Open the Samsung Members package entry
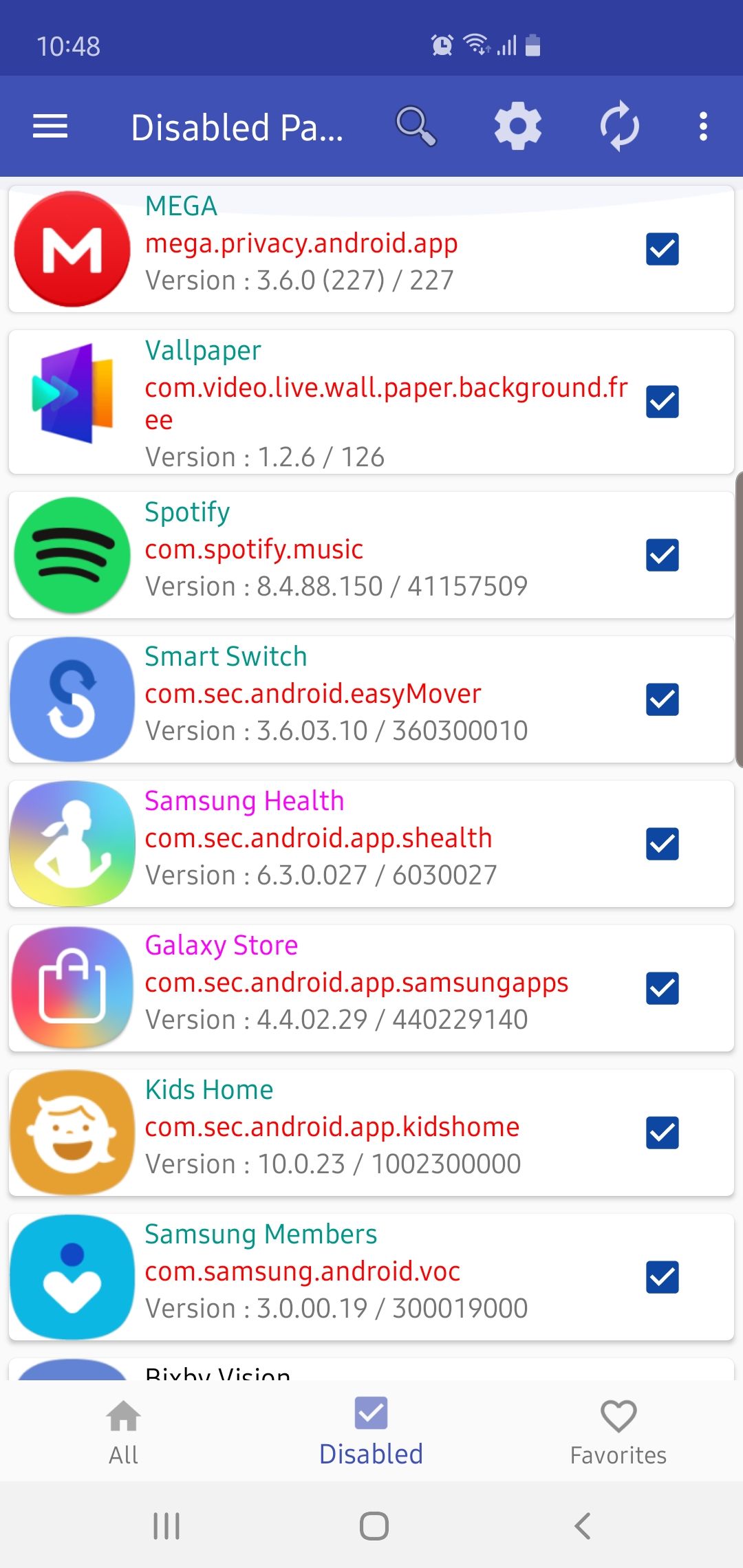 [x=330, y=1272]
